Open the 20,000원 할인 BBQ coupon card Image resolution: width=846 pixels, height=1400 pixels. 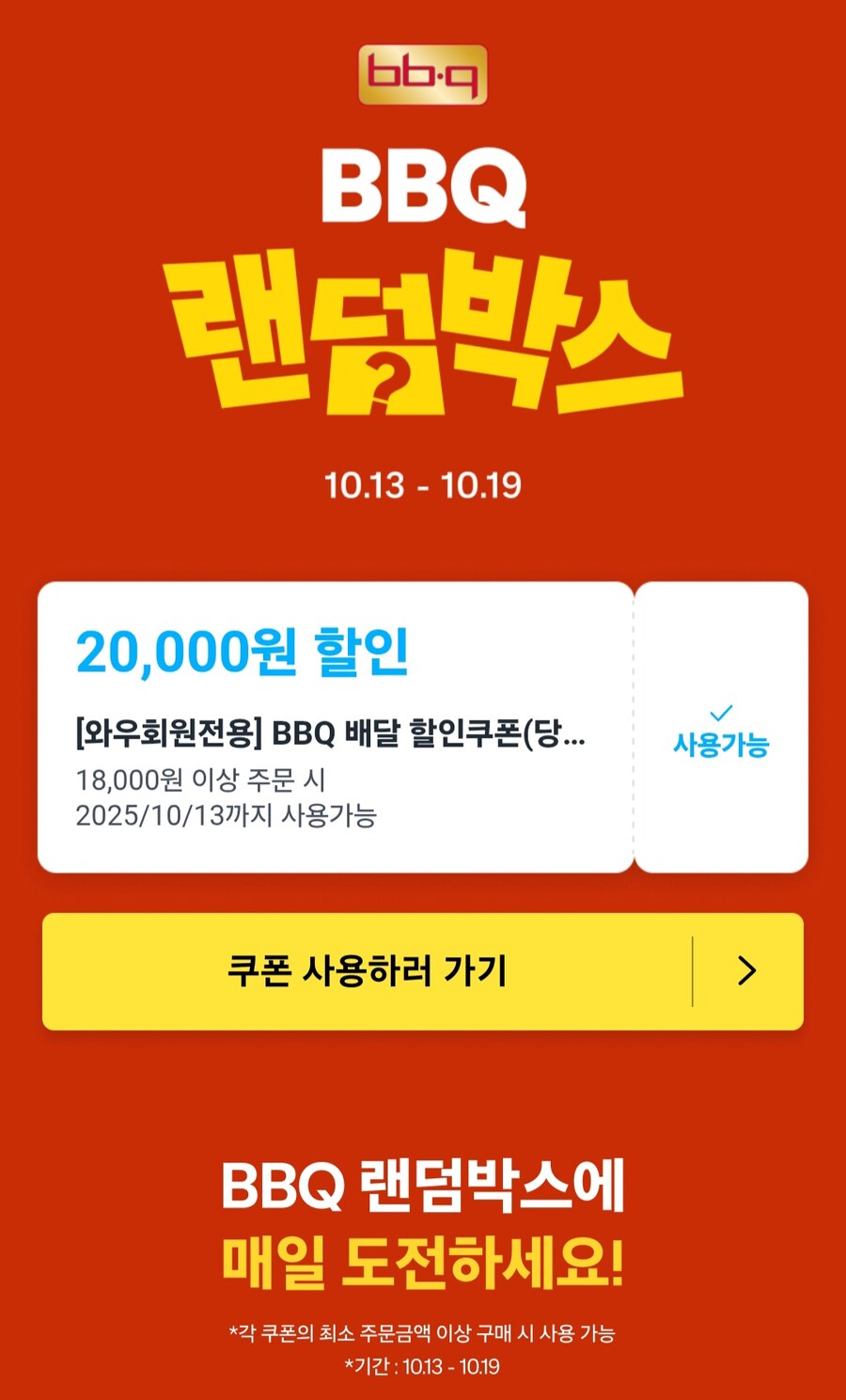click(336, 727)
